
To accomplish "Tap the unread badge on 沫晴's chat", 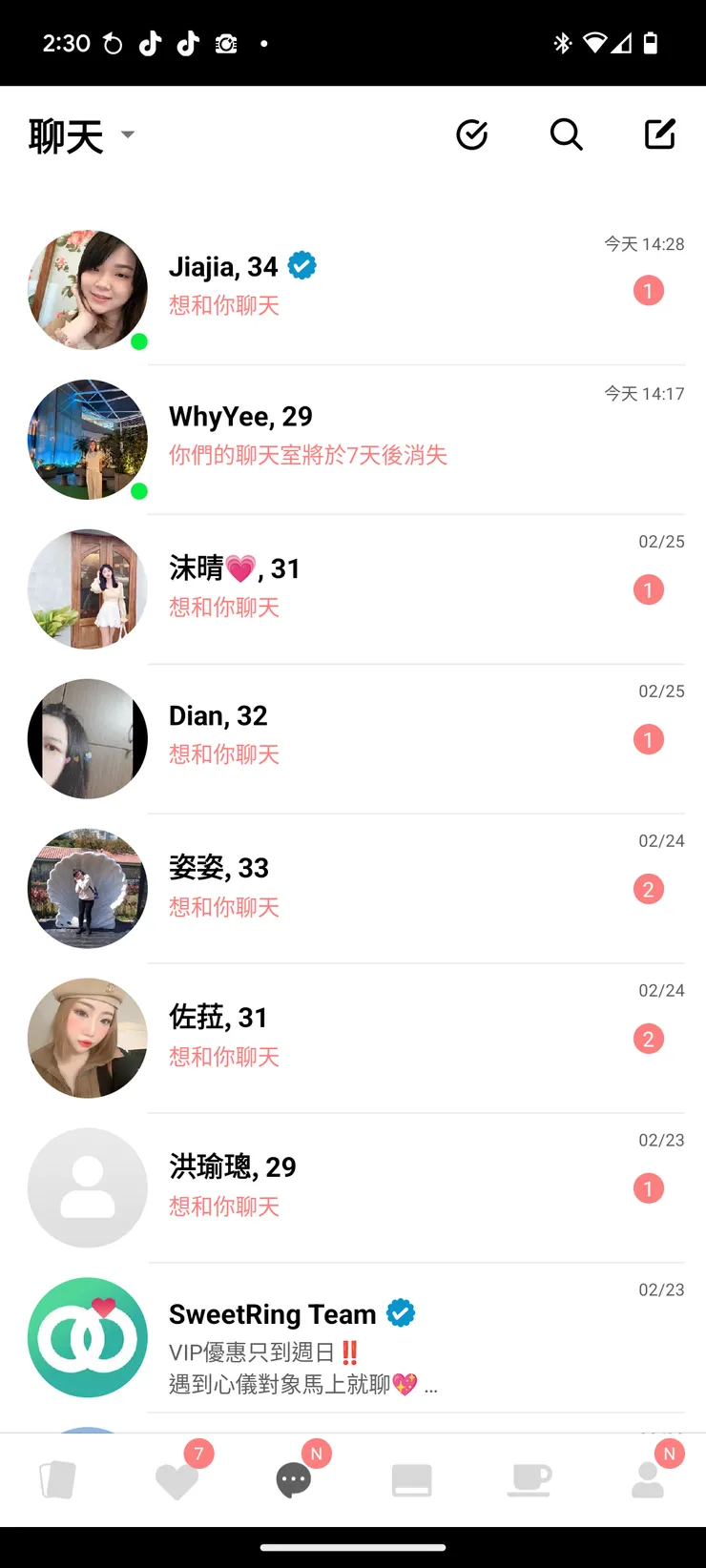I will point(648,589).
